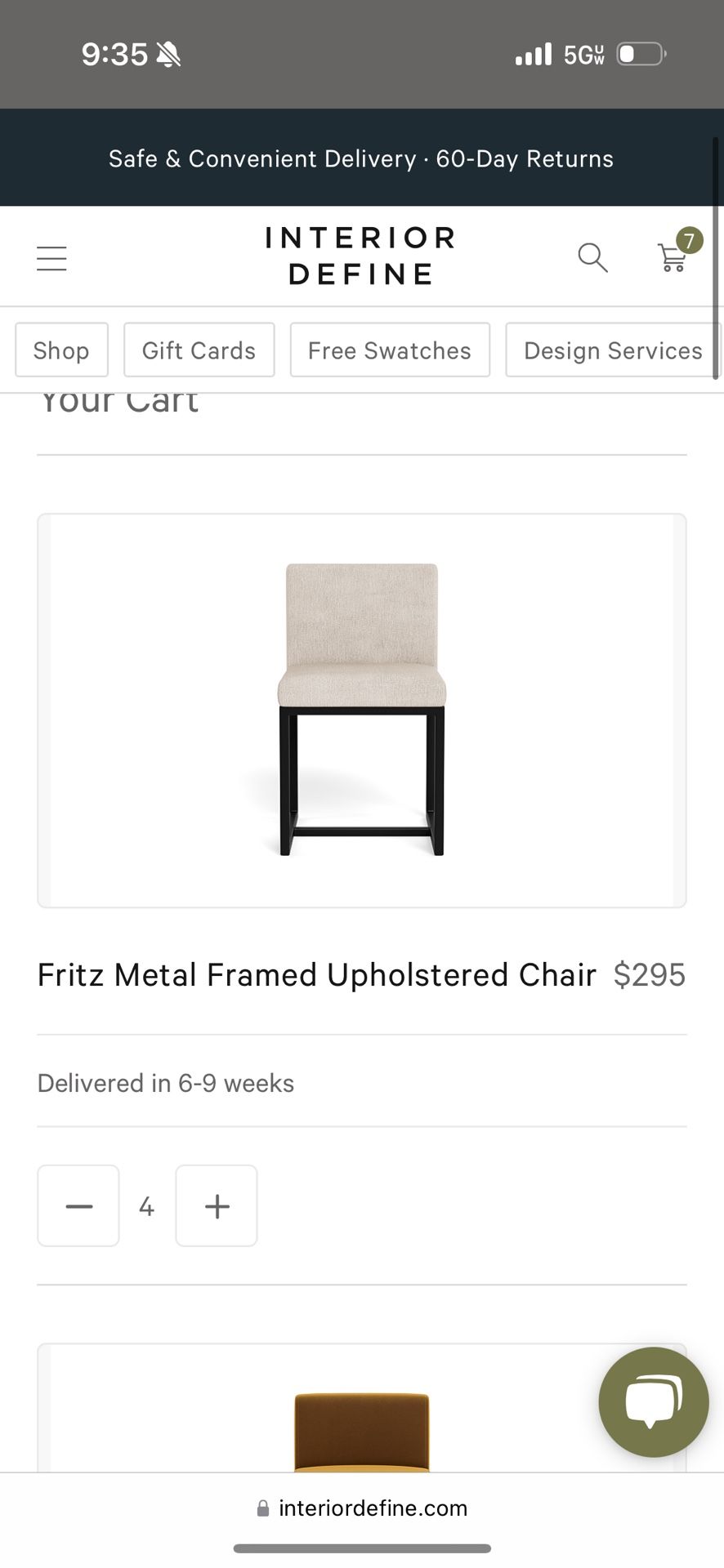Tap interiordefine.com in the address bar

(x=373, y=1508)
